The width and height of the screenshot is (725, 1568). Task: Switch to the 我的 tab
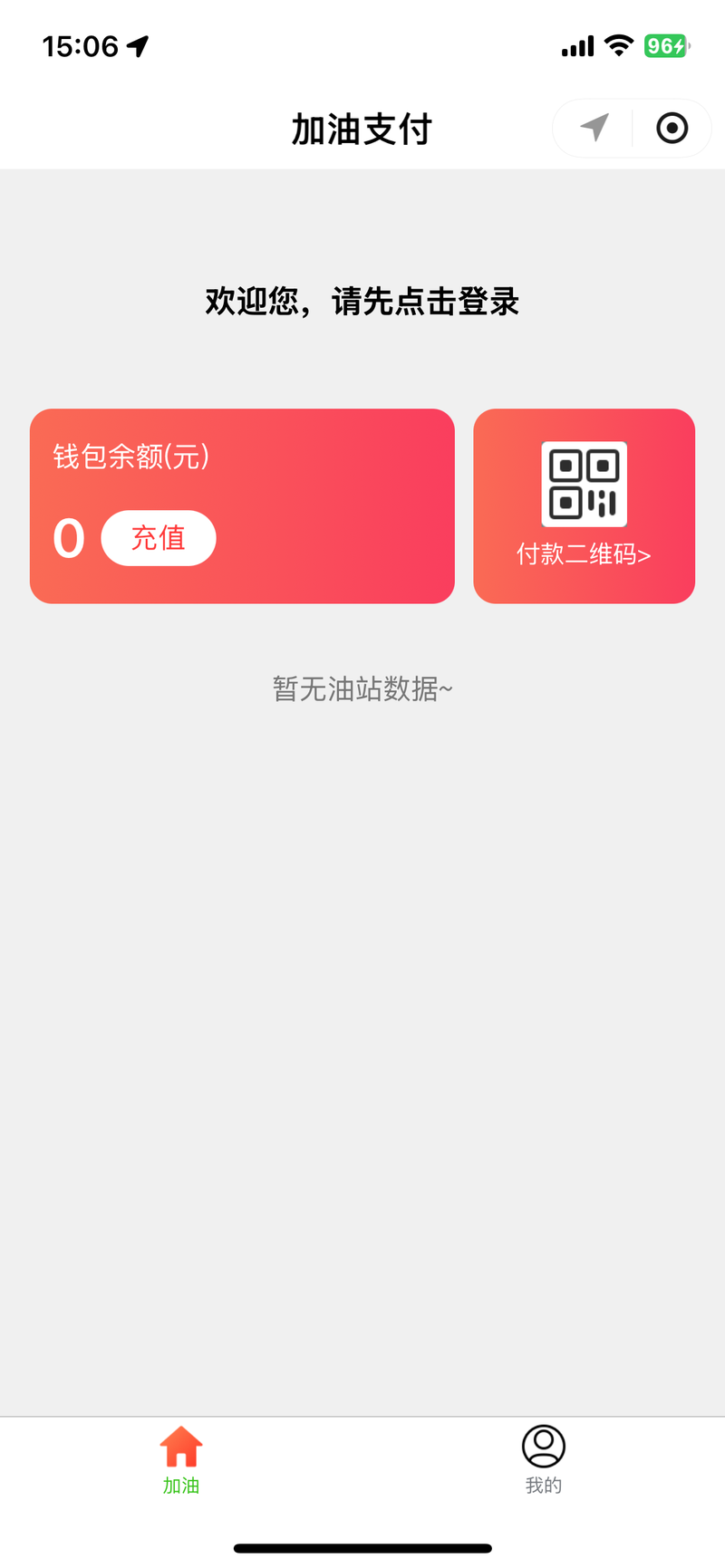point(544,1460)
